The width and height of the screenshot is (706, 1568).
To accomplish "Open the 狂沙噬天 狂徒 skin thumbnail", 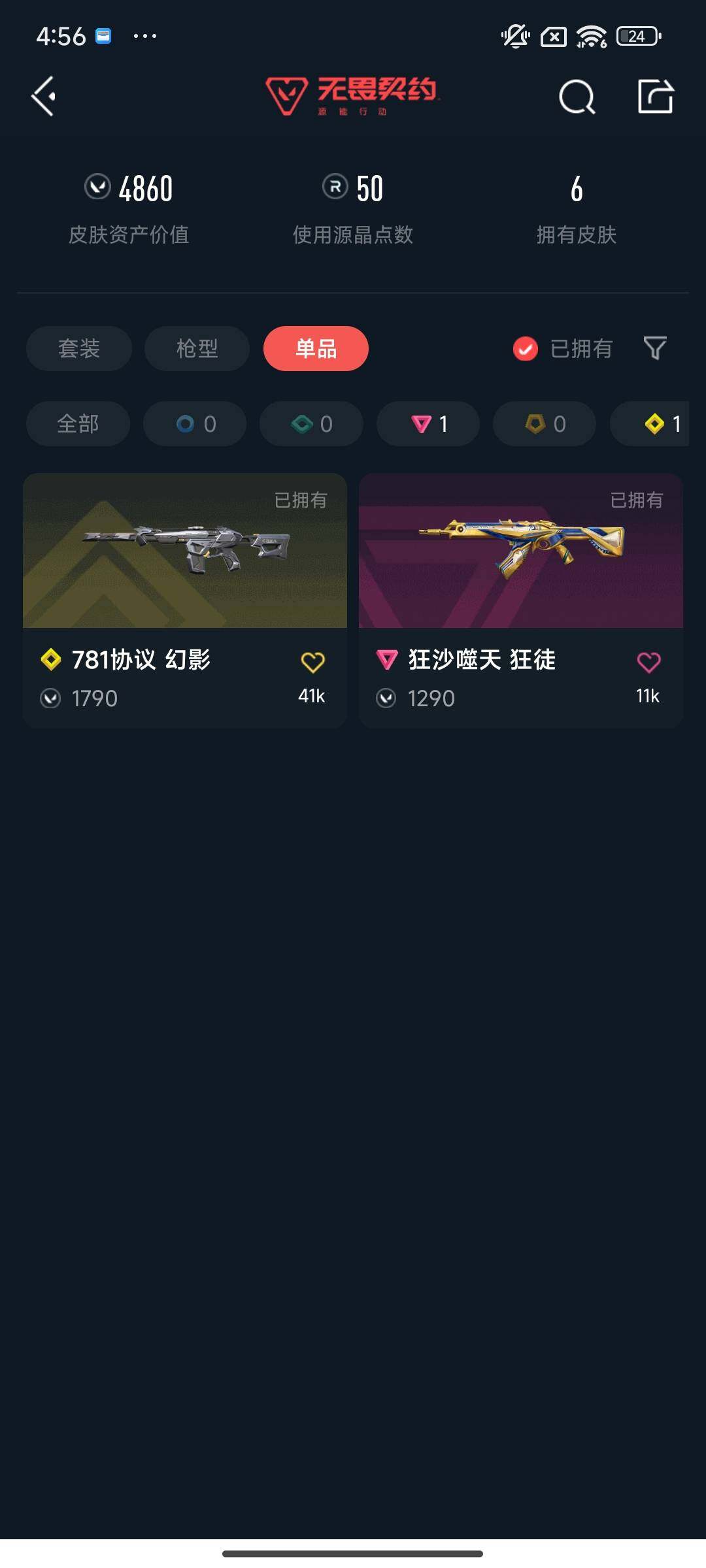I will [520, 551].
